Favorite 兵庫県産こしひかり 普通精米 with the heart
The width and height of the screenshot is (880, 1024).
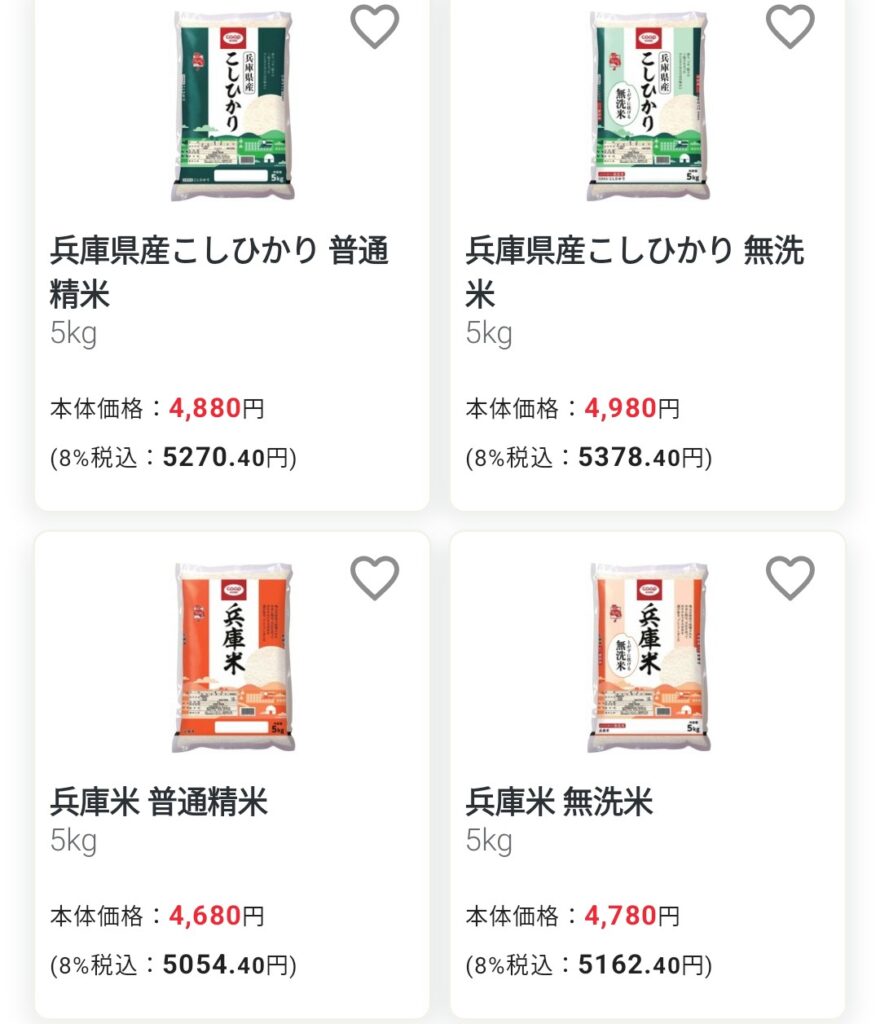pyautogui.click(x=375, y=26)
